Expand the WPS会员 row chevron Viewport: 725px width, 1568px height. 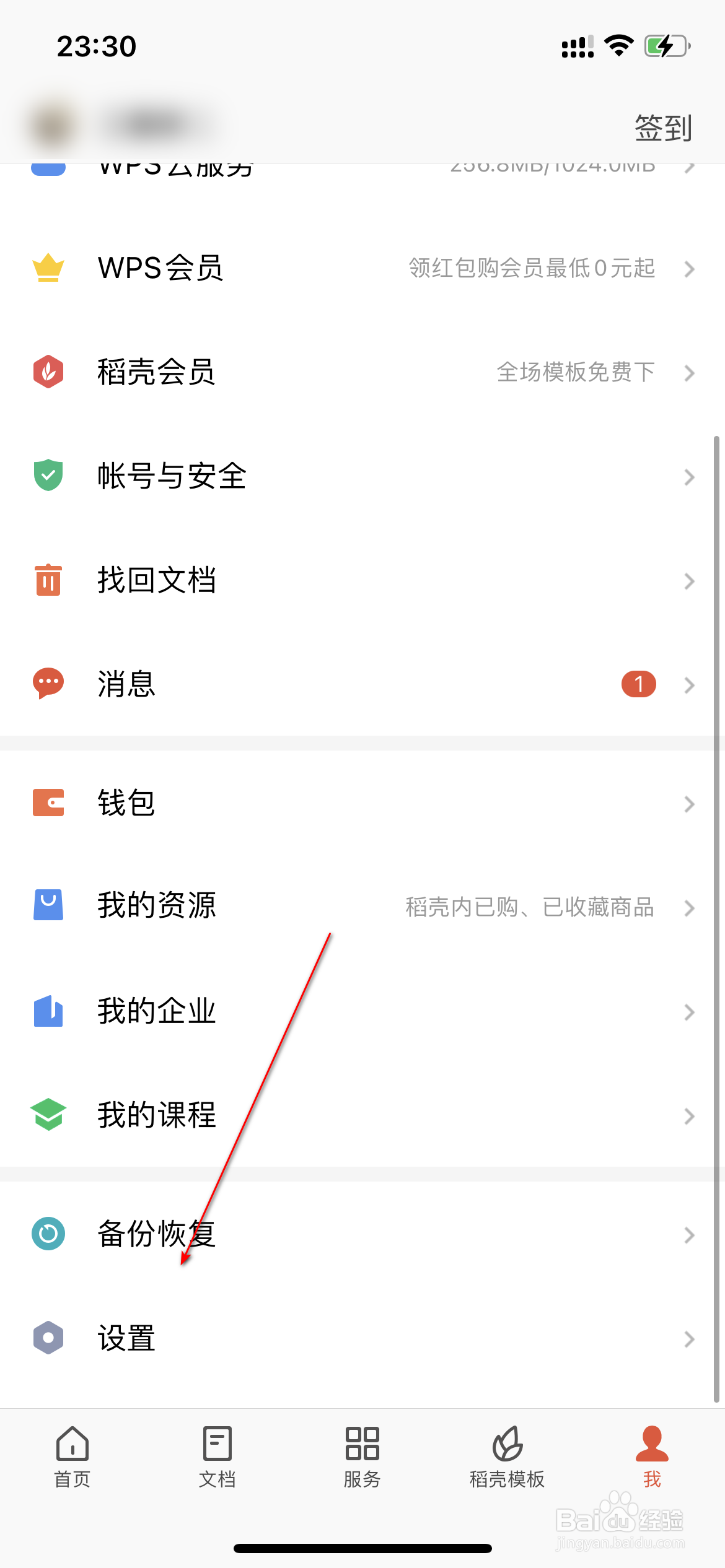point(690,269)
